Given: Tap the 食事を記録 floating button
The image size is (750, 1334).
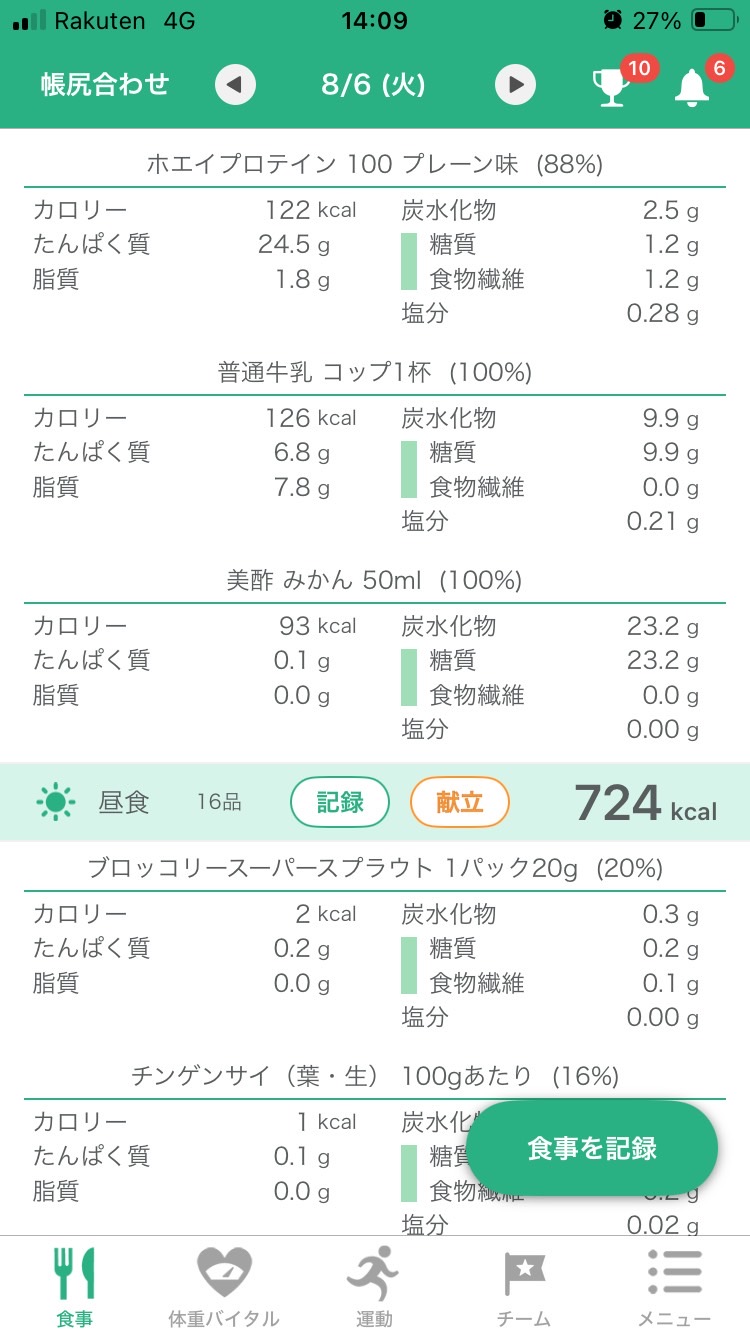Looking at the screenshot, I should pyautogui.click(x=592, y=1148).
